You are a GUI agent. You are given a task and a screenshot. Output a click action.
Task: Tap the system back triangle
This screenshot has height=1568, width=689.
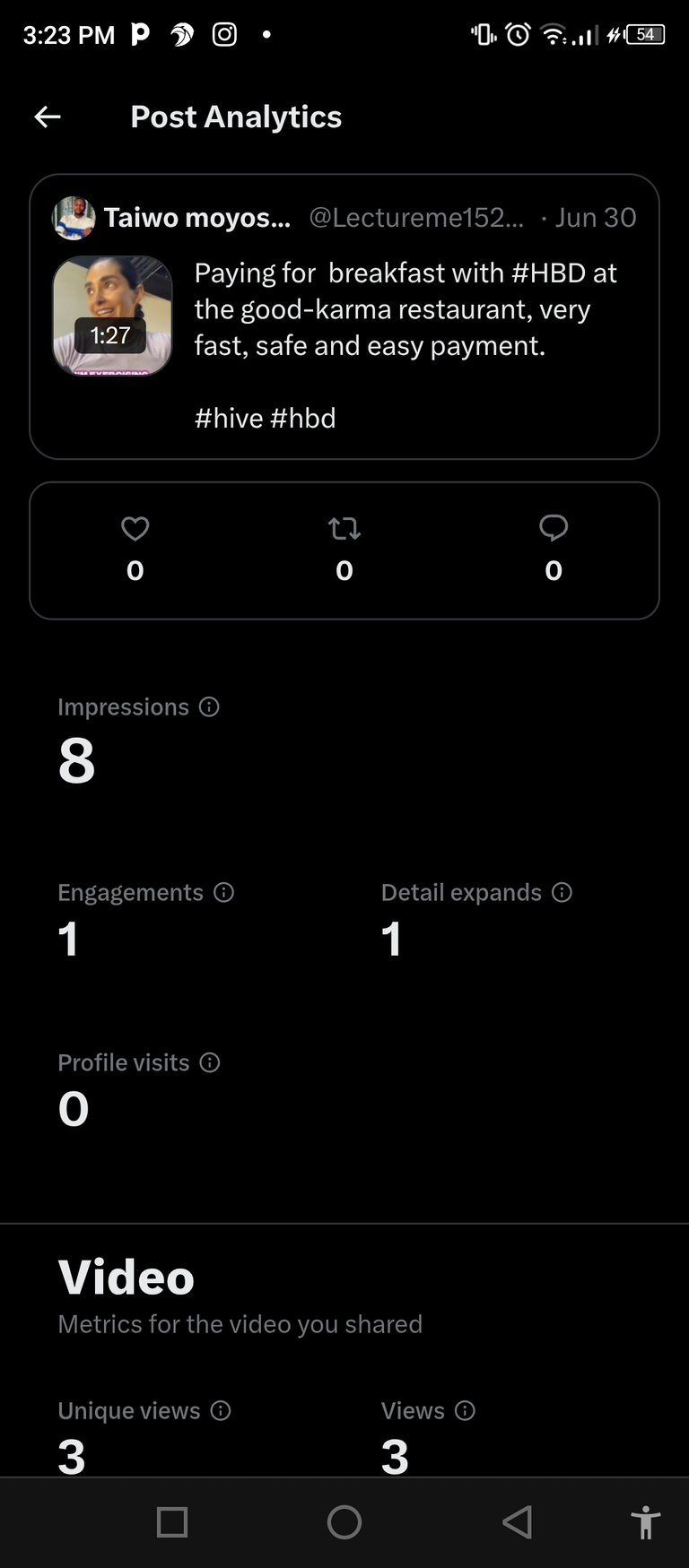click(x=517, y=1522)
